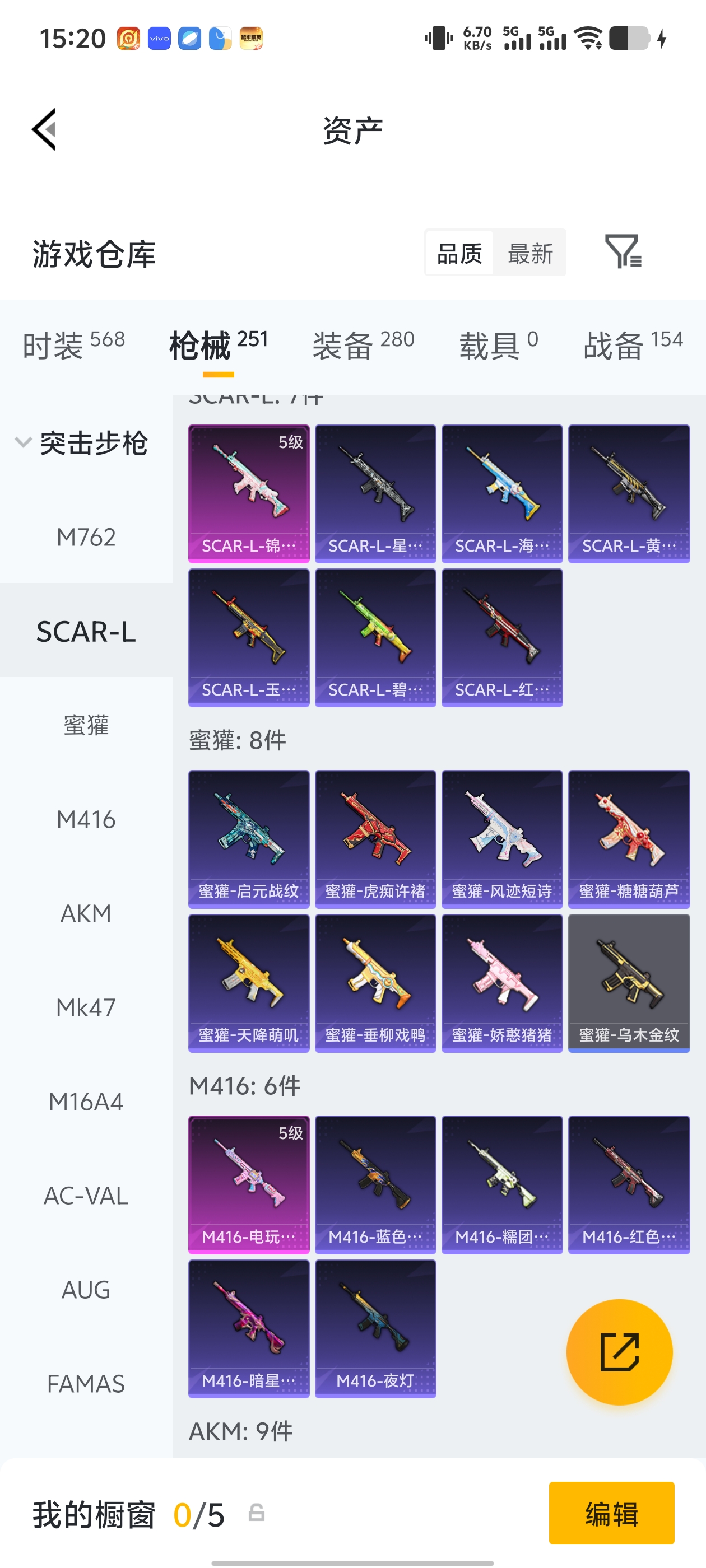Viewport: 706px width, 1568px height.
Task: Open the 装备 tab
Action: point(364,344)
